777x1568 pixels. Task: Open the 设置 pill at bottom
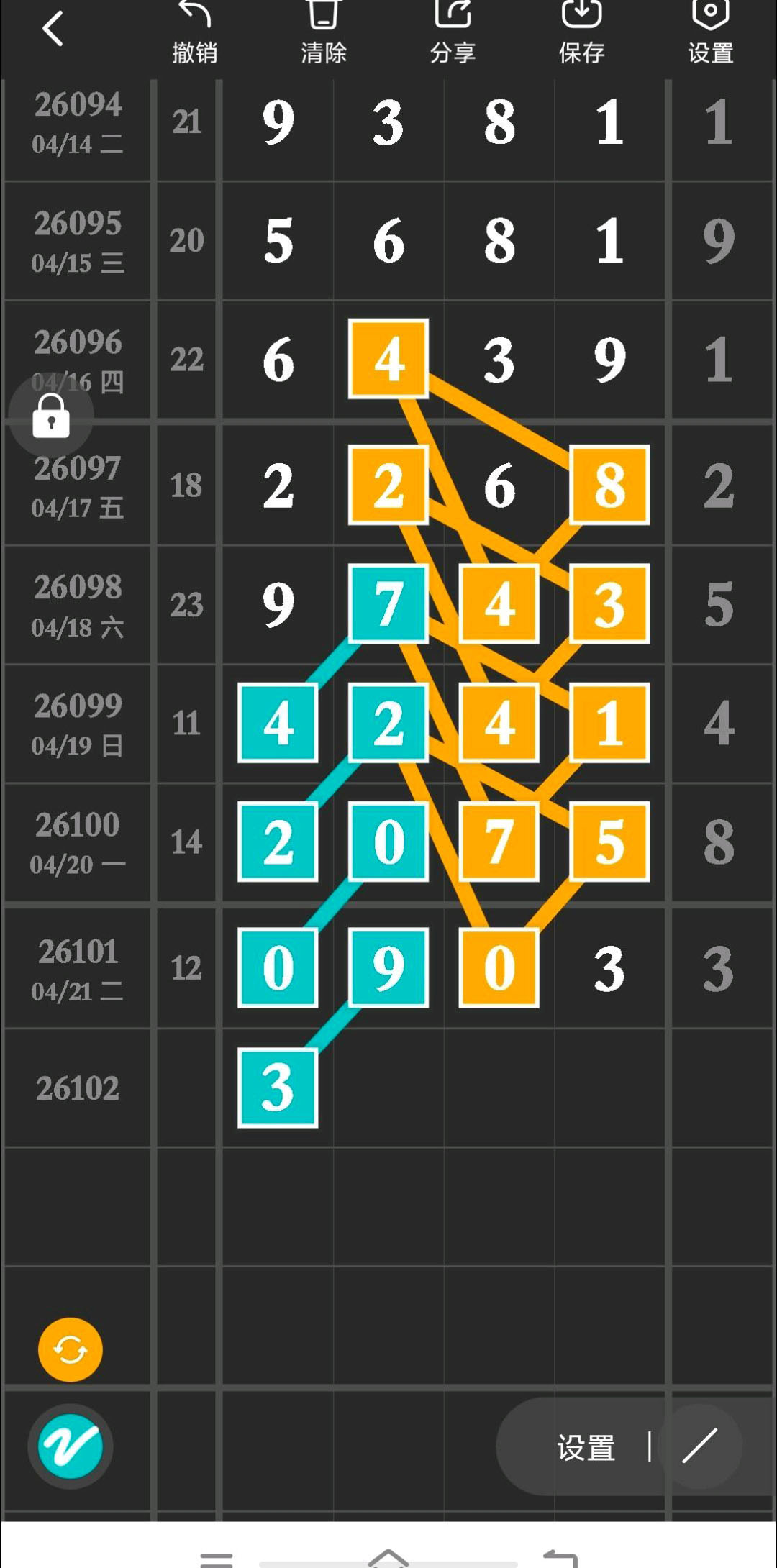pyautogui.click(x=586, y=1447)
